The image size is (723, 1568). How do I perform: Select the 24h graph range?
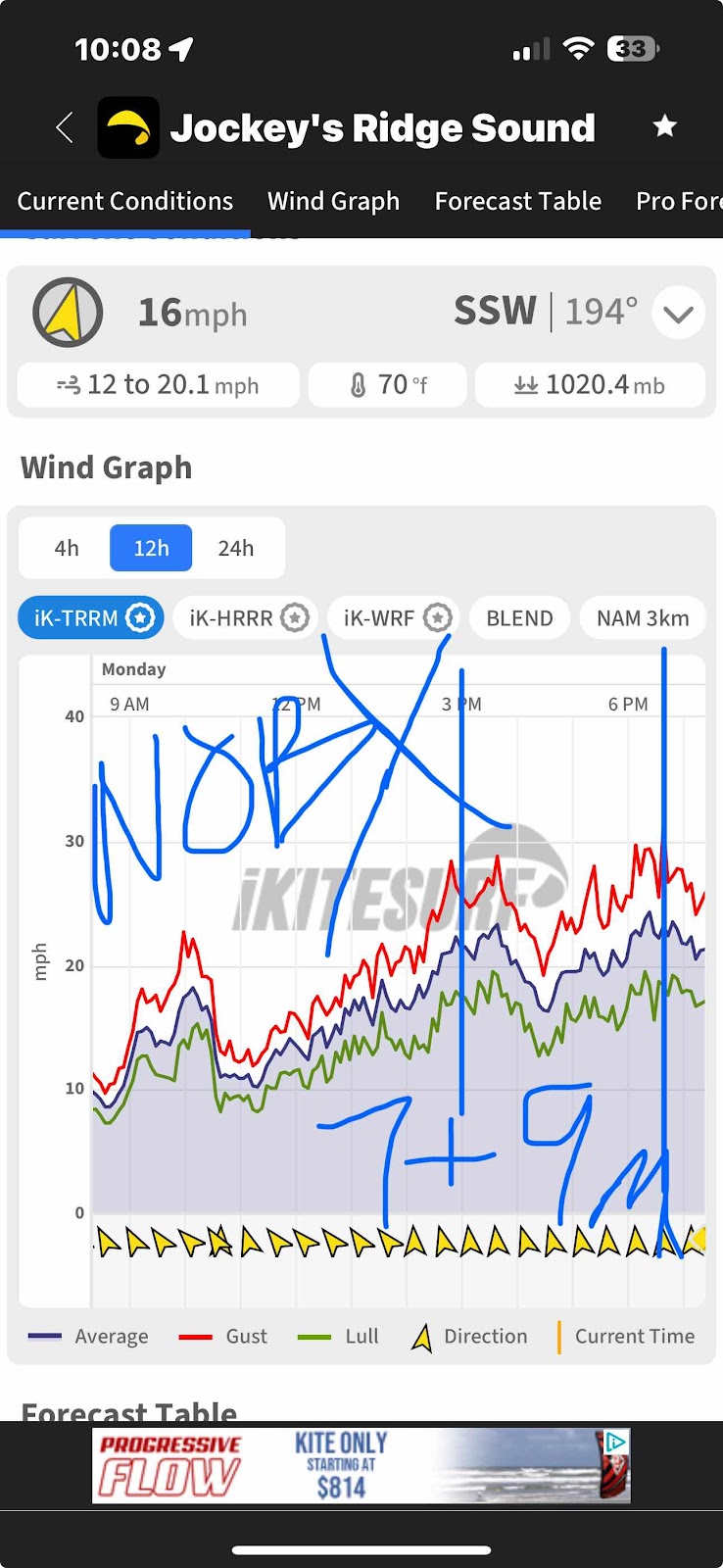click(235, 548)
